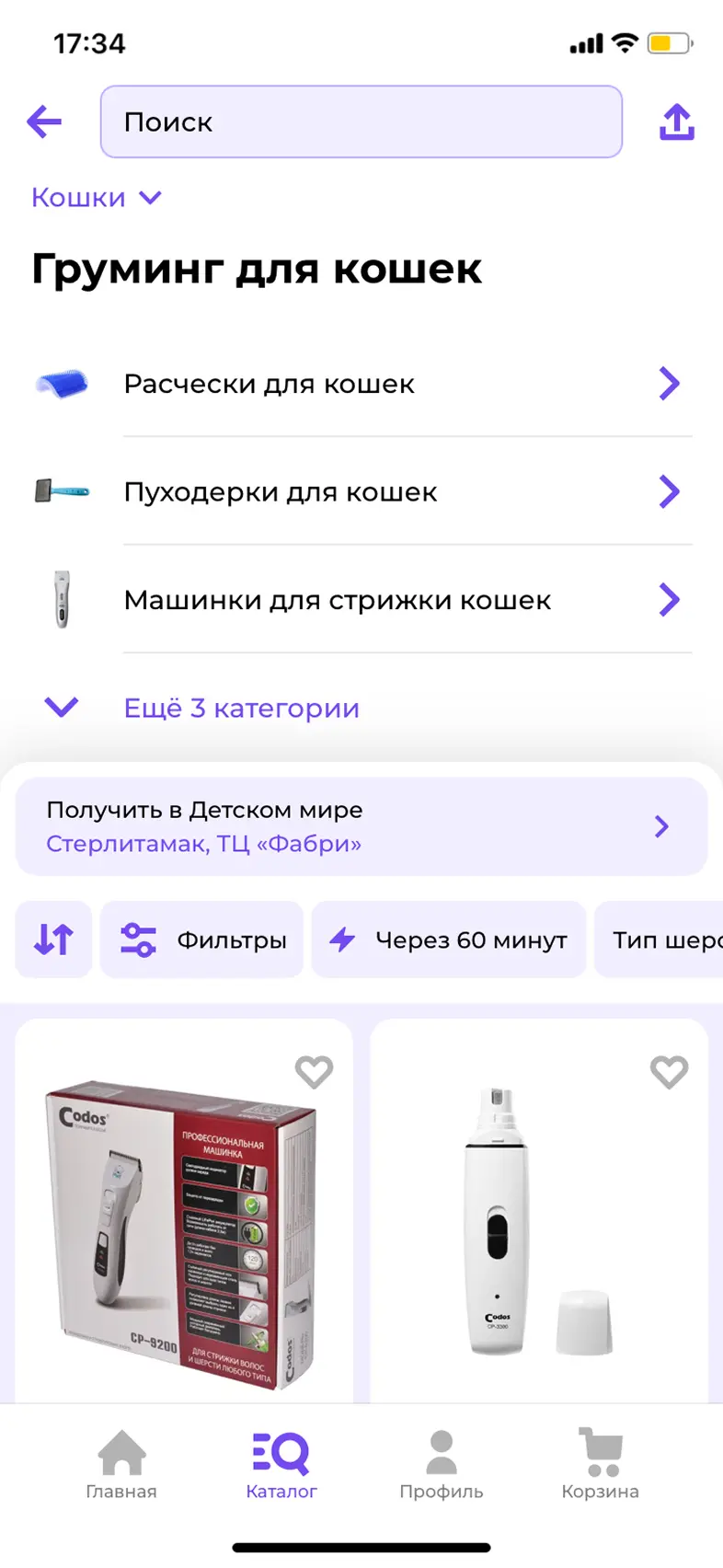The image size is (723, 1568).
Task: Share this category page
Action: point(677,121)
